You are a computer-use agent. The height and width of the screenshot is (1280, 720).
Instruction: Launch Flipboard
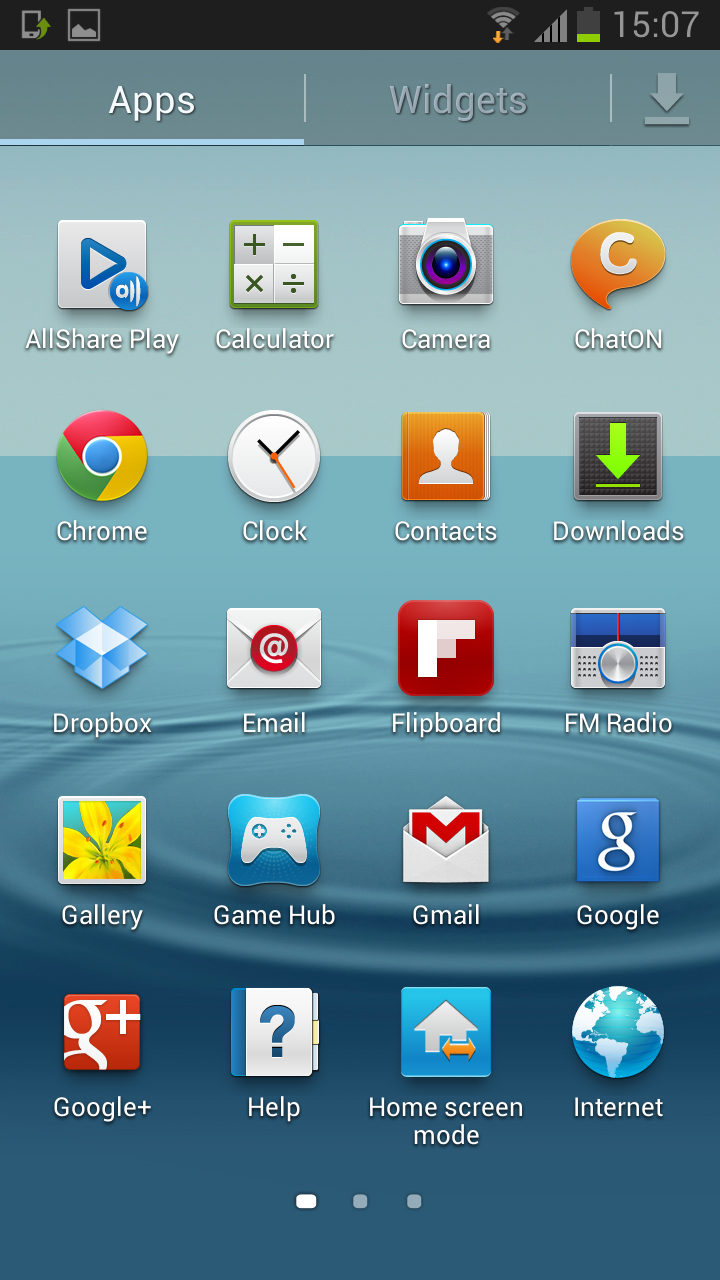(x=446, y=648)
